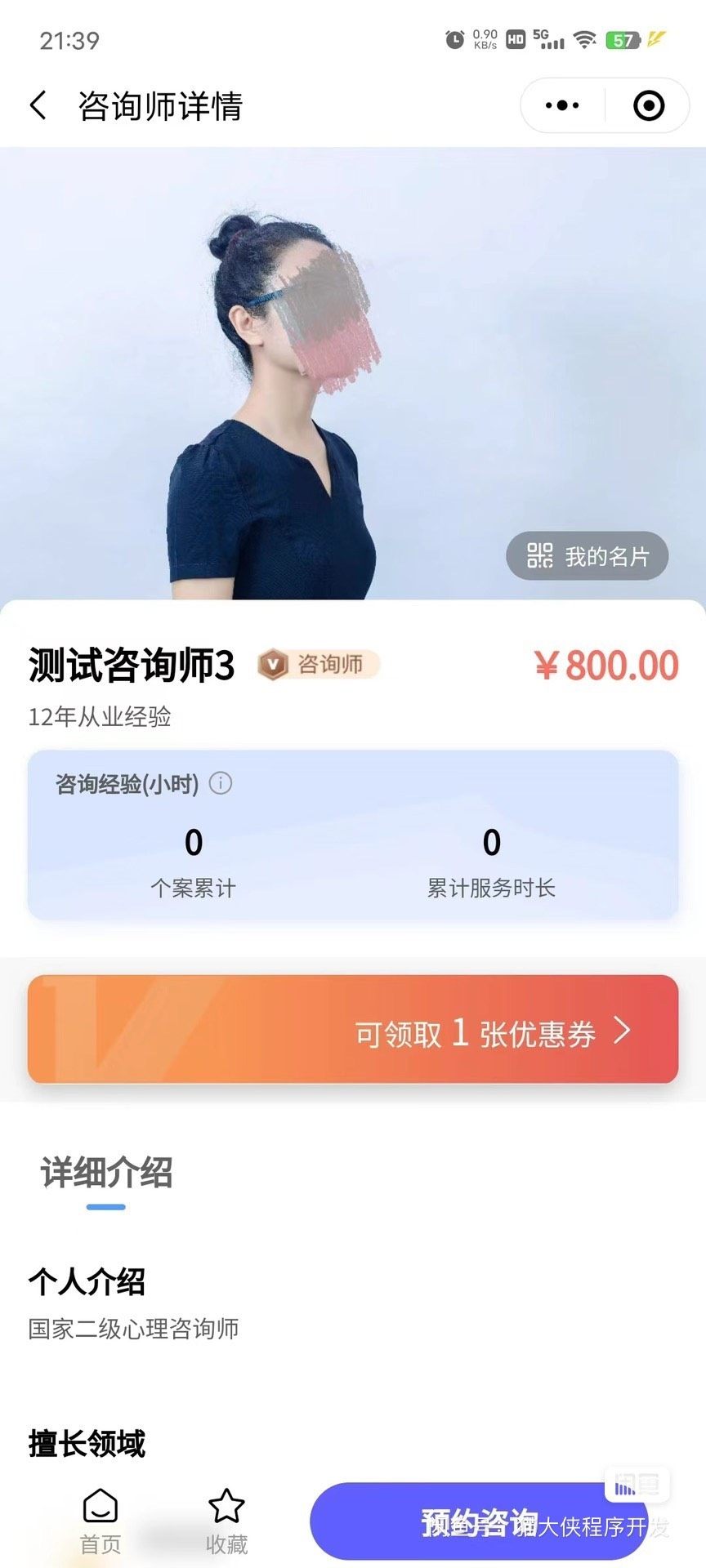Image resolution: width=706 pixels, height=1568 pixels.
Task: Add this consultant to 收藏
Action: tap(226, 1521)
